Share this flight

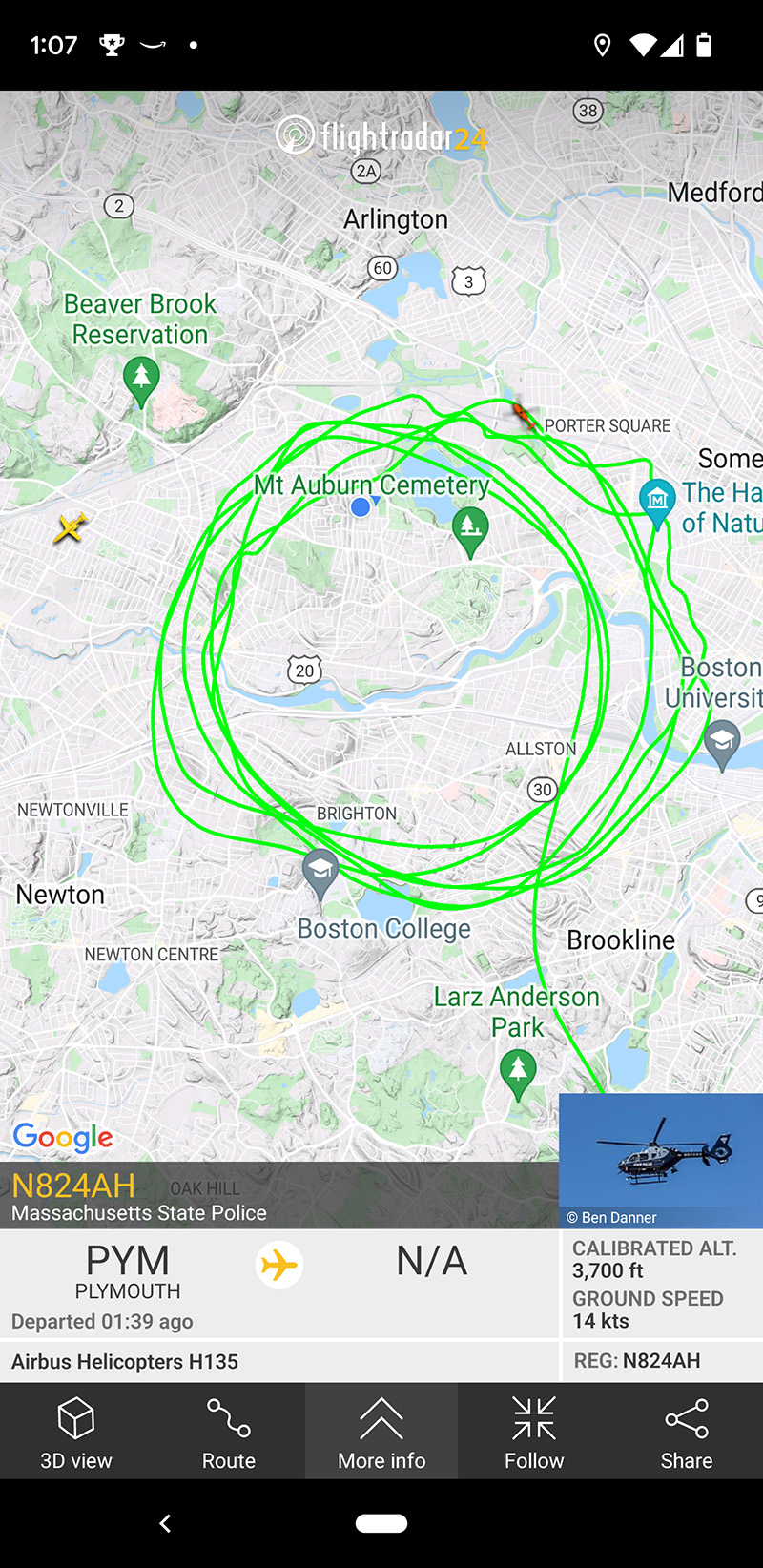coord(687,1432)
